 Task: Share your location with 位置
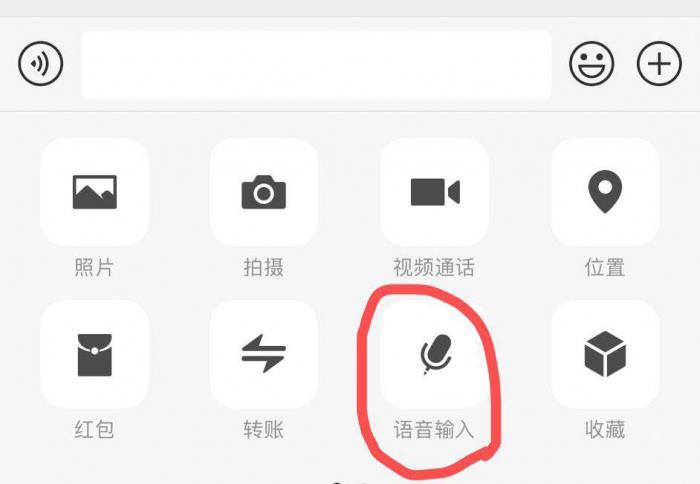click(x=605, y=192)
